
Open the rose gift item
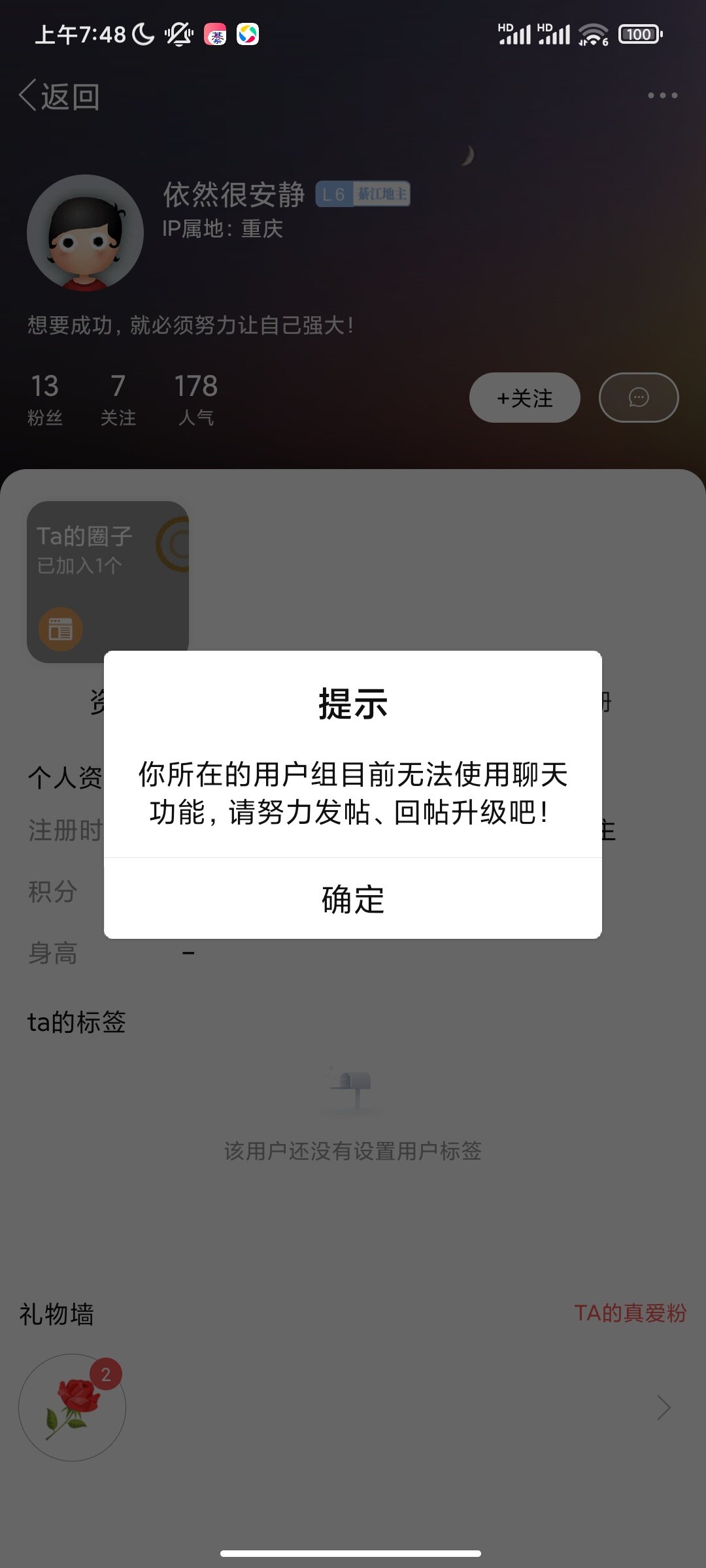point(72,1407)
